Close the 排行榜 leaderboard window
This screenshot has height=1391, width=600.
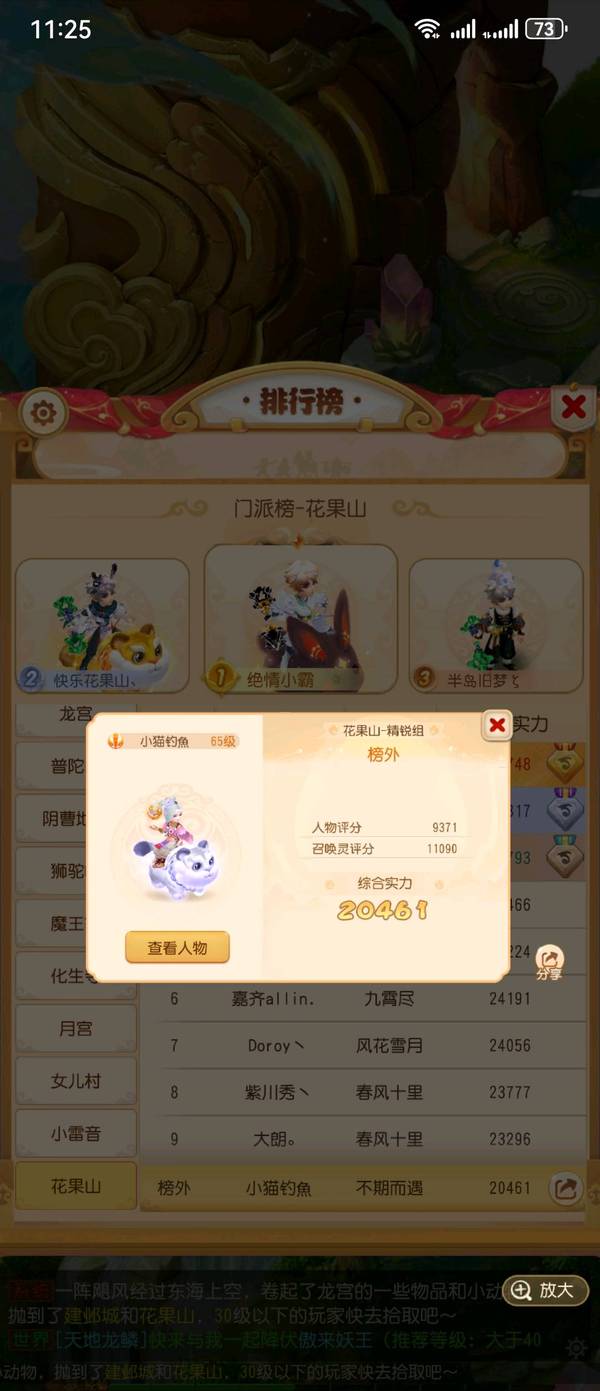[573, 406]
